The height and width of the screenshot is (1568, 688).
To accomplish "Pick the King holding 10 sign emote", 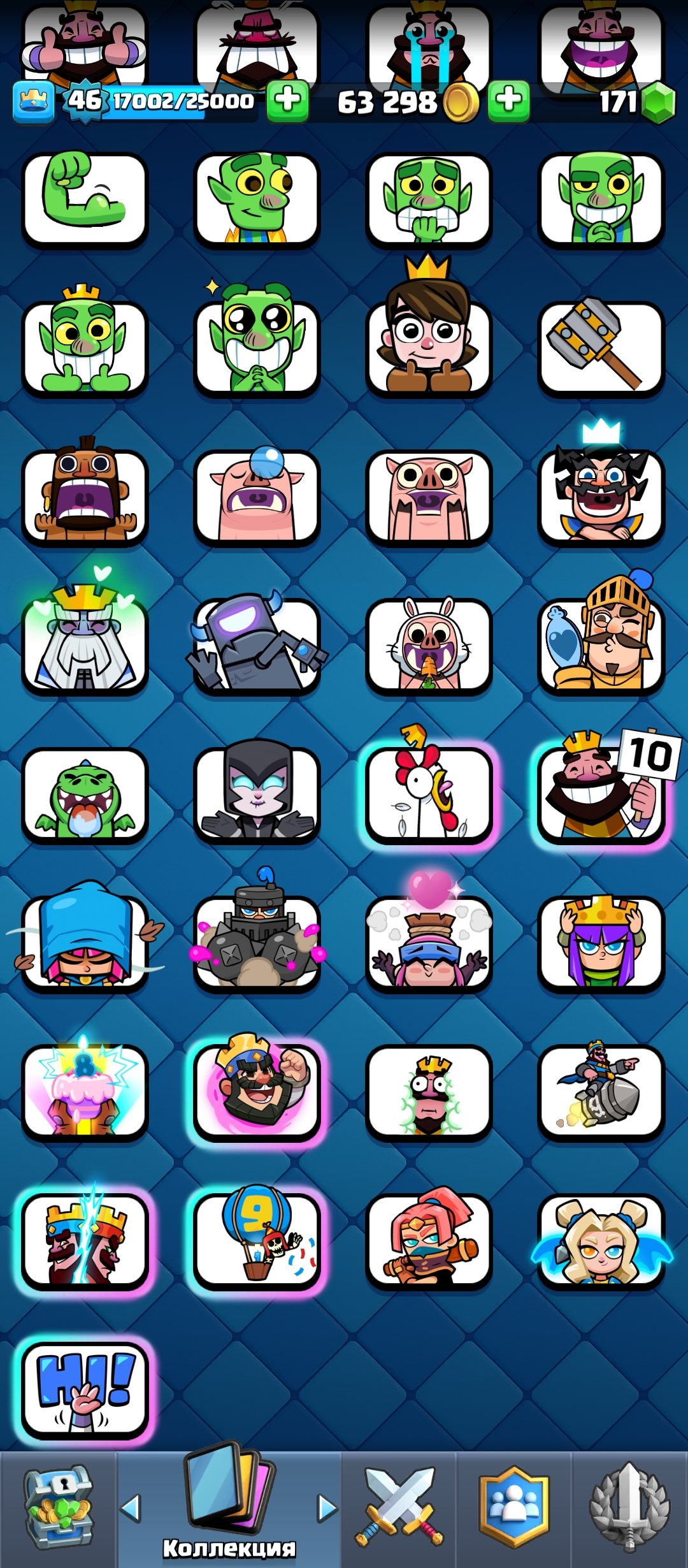I will pos(601,794).
